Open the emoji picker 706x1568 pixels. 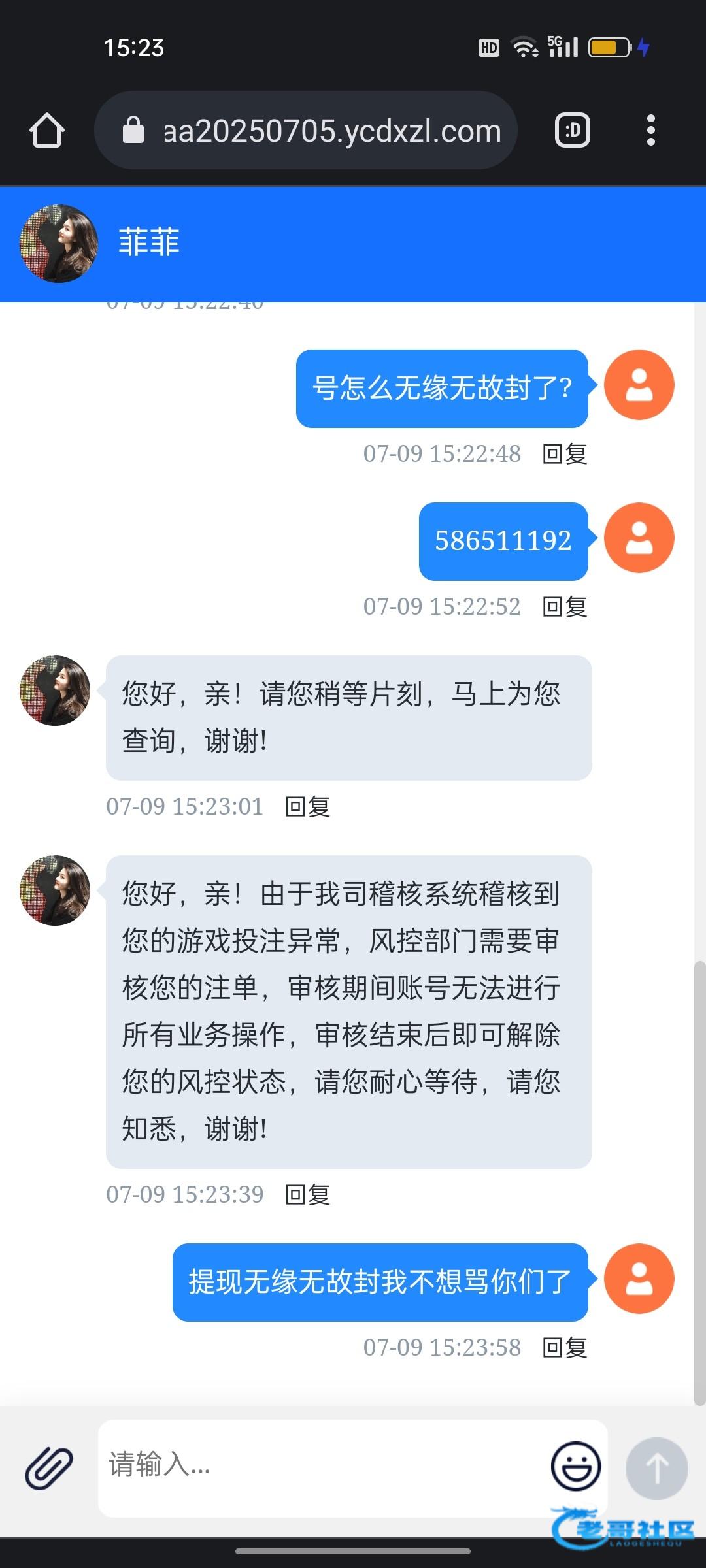click(576, 1467)
